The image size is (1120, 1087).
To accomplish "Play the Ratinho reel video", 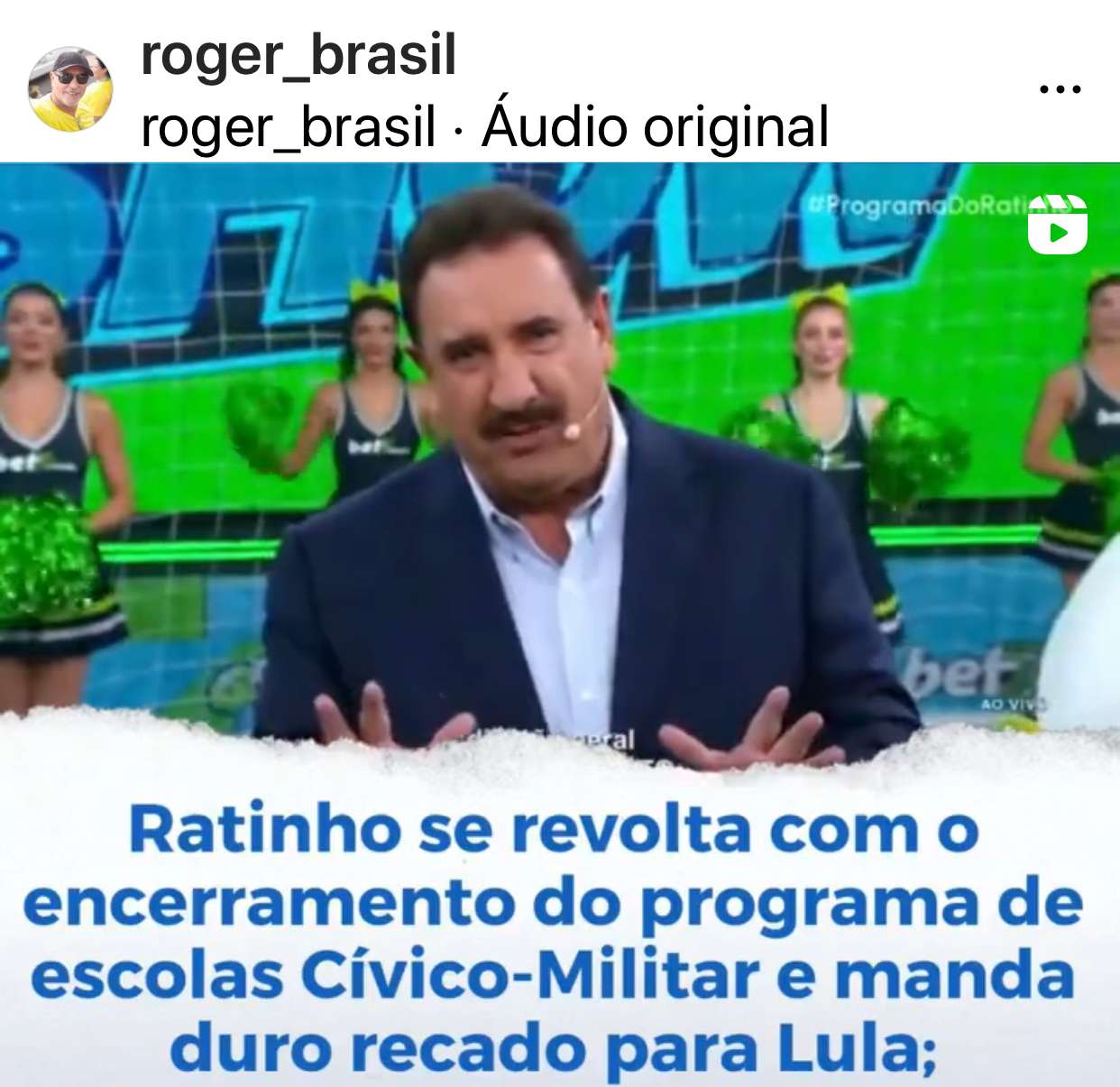I will pos(559,469).
